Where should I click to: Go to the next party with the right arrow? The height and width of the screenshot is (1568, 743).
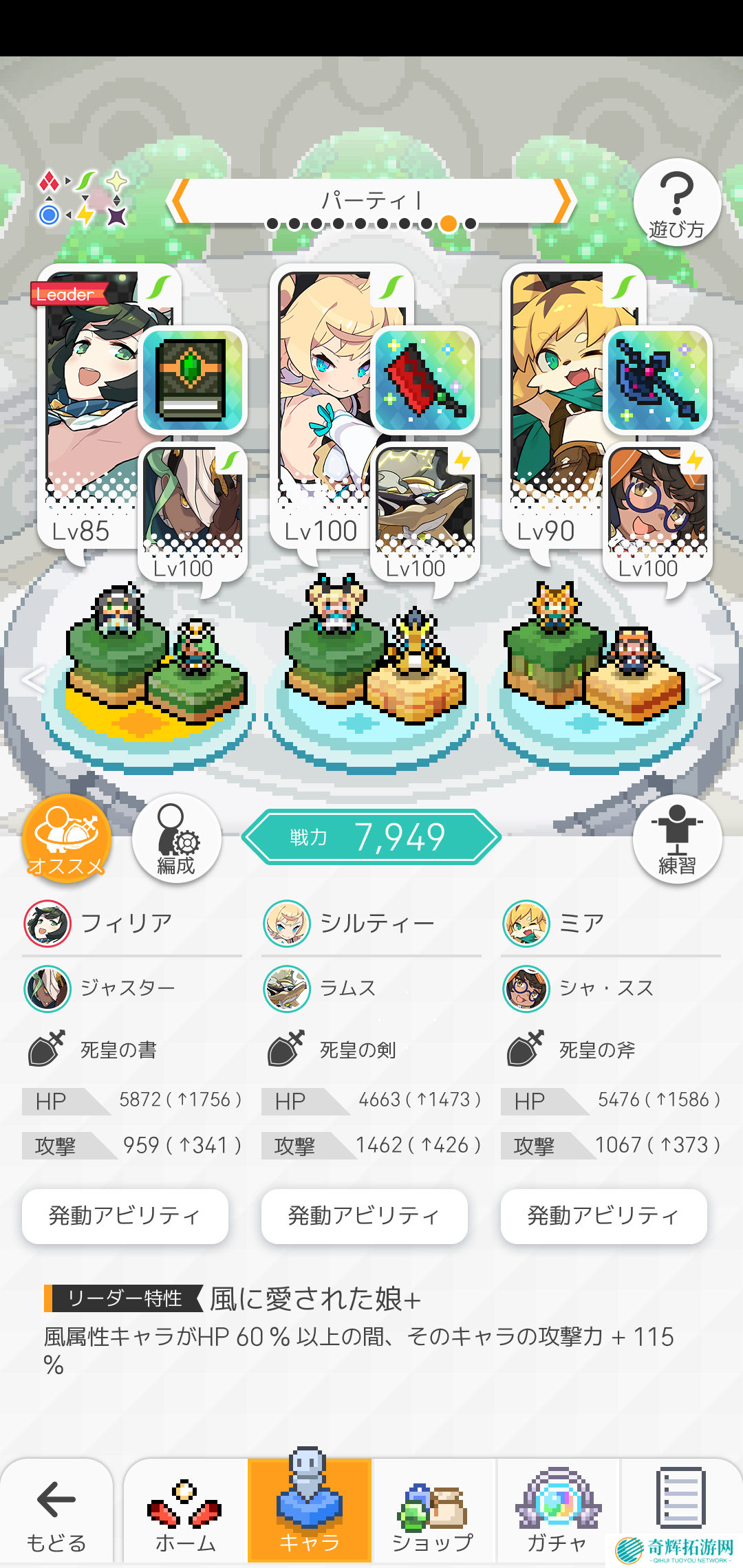563,202
